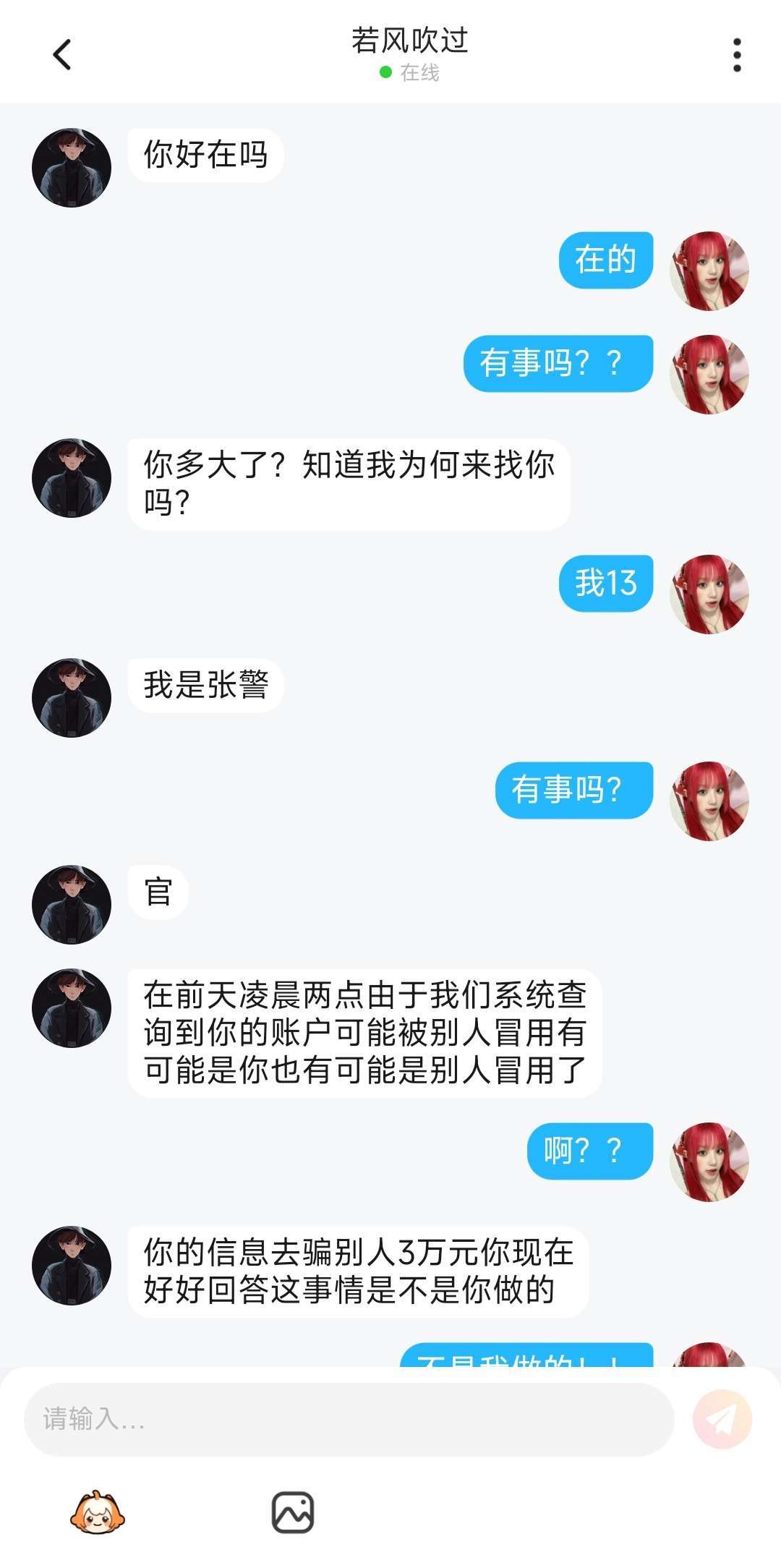Focus the 请输入 message input field
The width and height of the screenshot is (781, 1568).
point(349,1419)
